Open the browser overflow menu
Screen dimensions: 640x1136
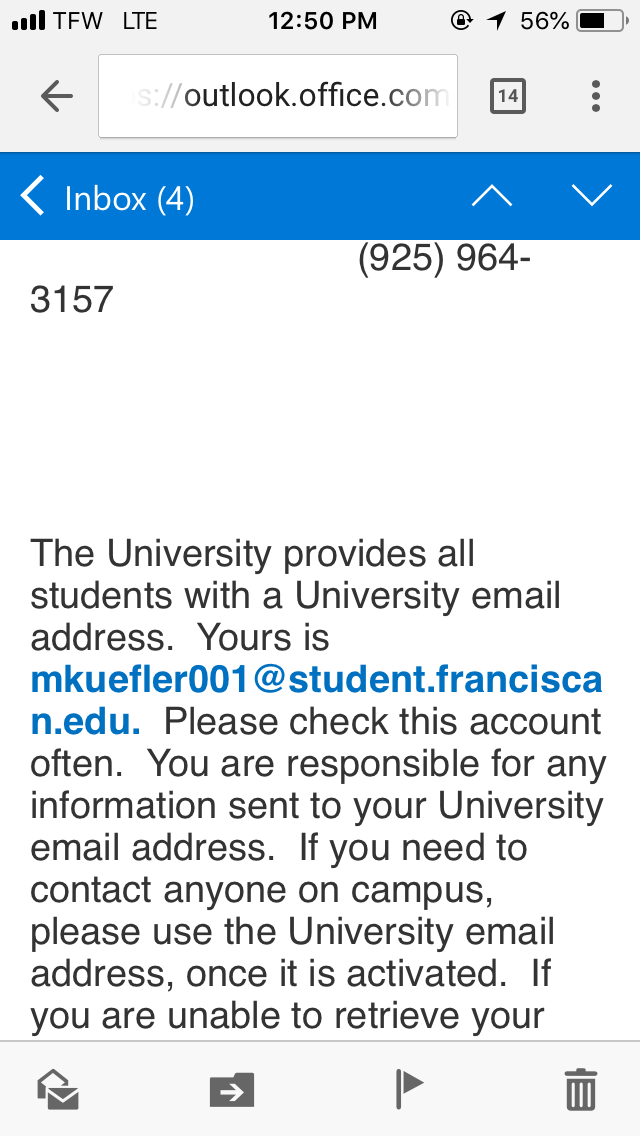pyautogui.click(x=596, y=96)
